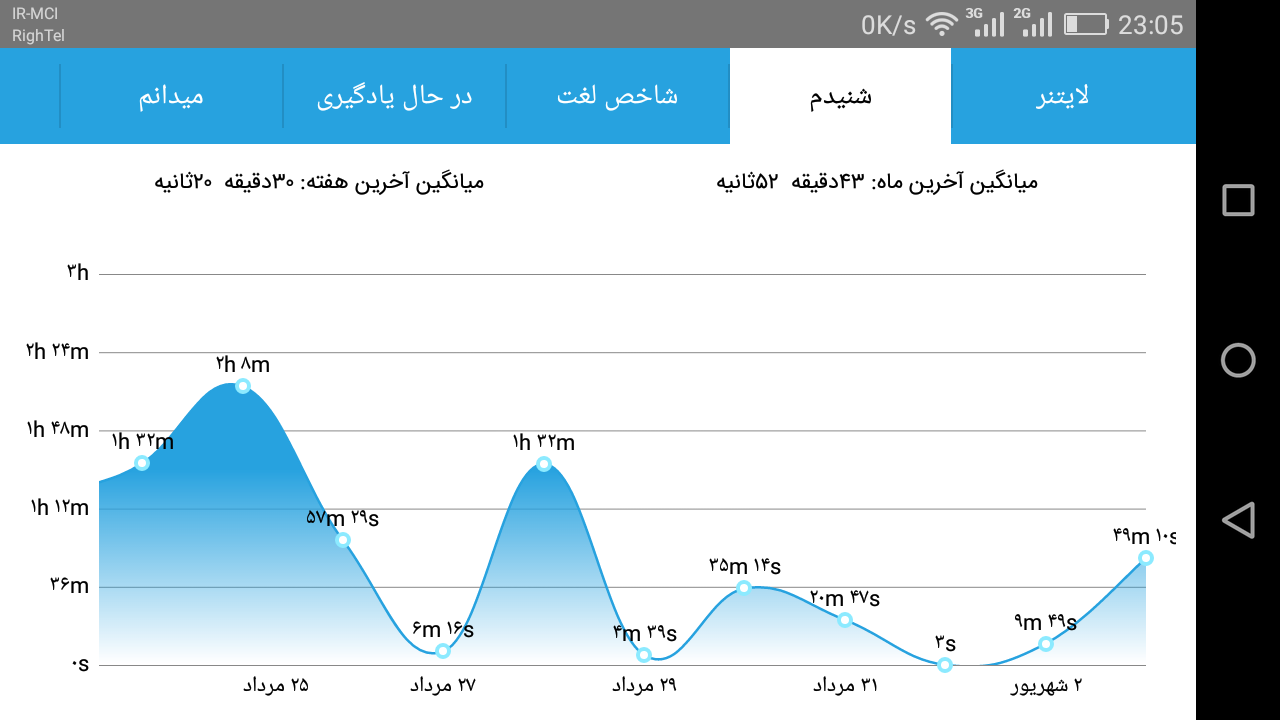Tap the 4m 39s data point
Image resolution: width=1280 pixels, height=720 pixels.
pos(644,655)
